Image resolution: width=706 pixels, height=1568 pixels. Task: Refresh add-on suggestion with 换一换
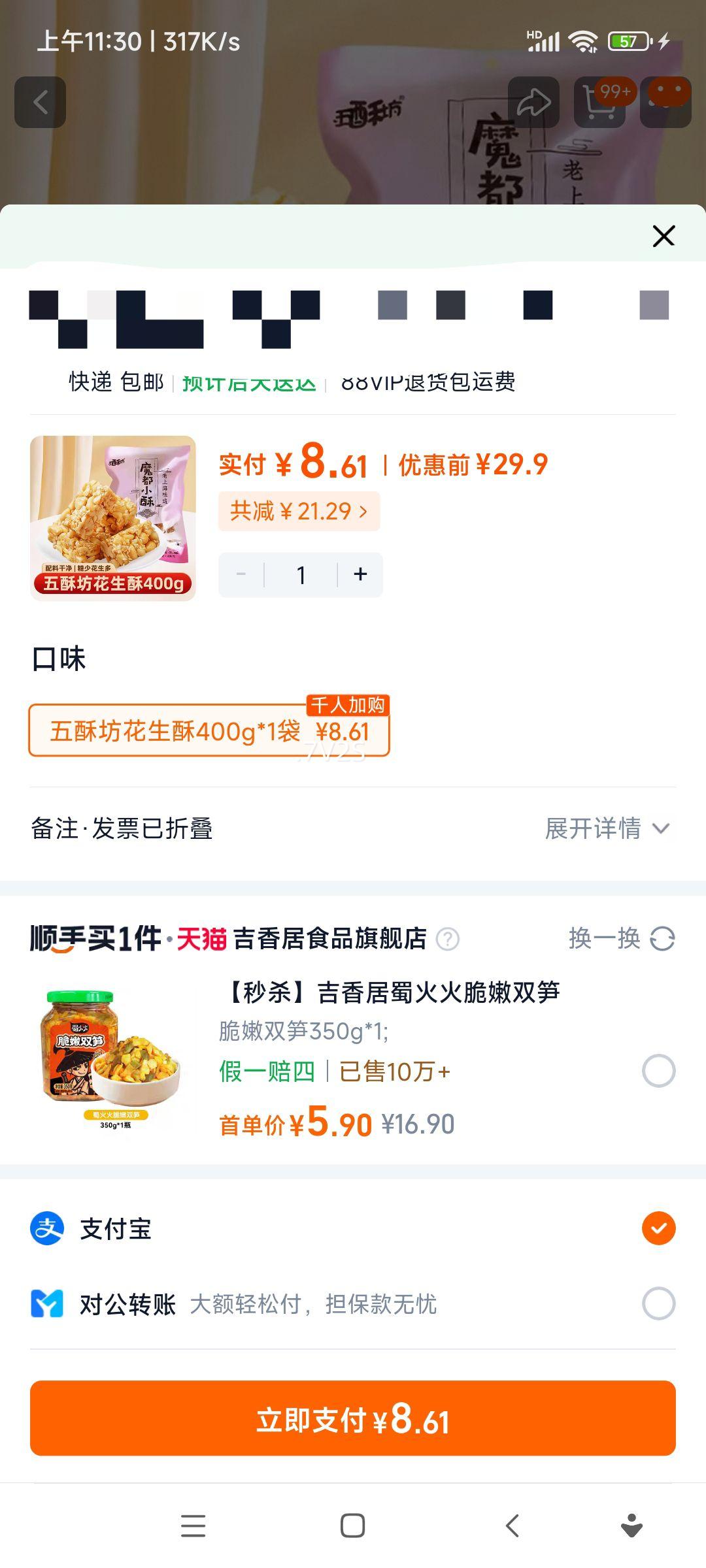[621, 939]
